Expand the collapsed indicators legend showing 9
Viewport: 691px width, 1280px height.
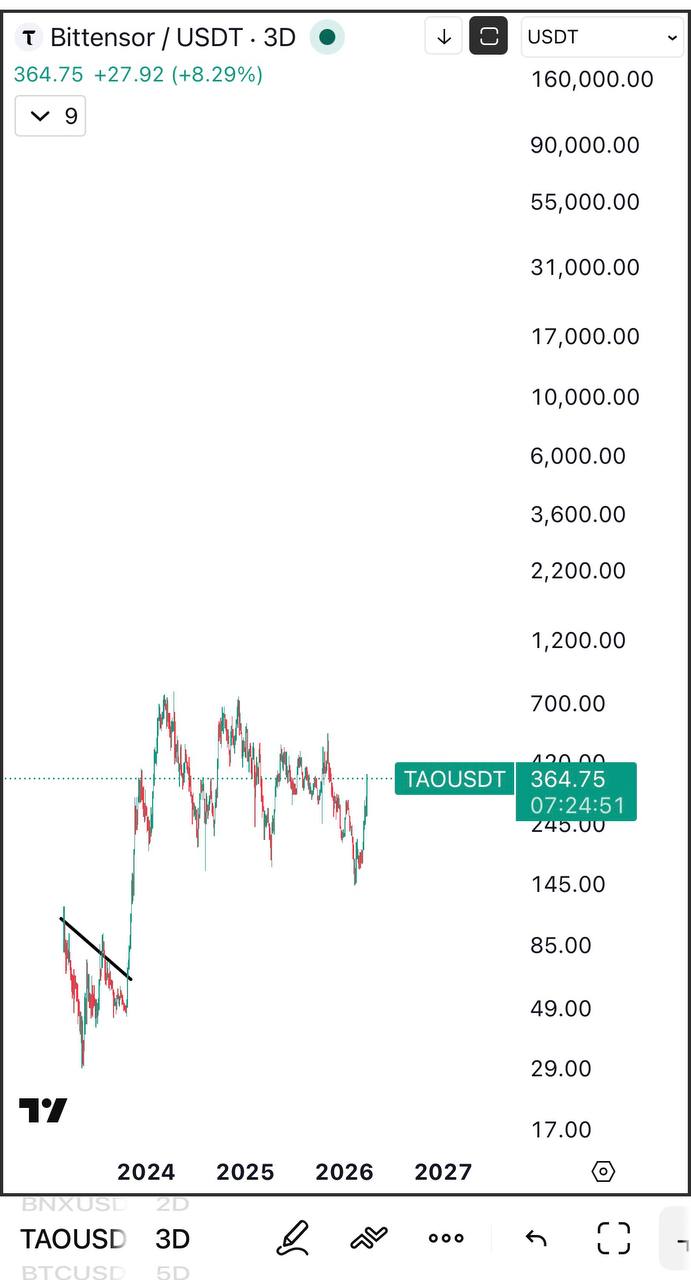coord(50,116)
